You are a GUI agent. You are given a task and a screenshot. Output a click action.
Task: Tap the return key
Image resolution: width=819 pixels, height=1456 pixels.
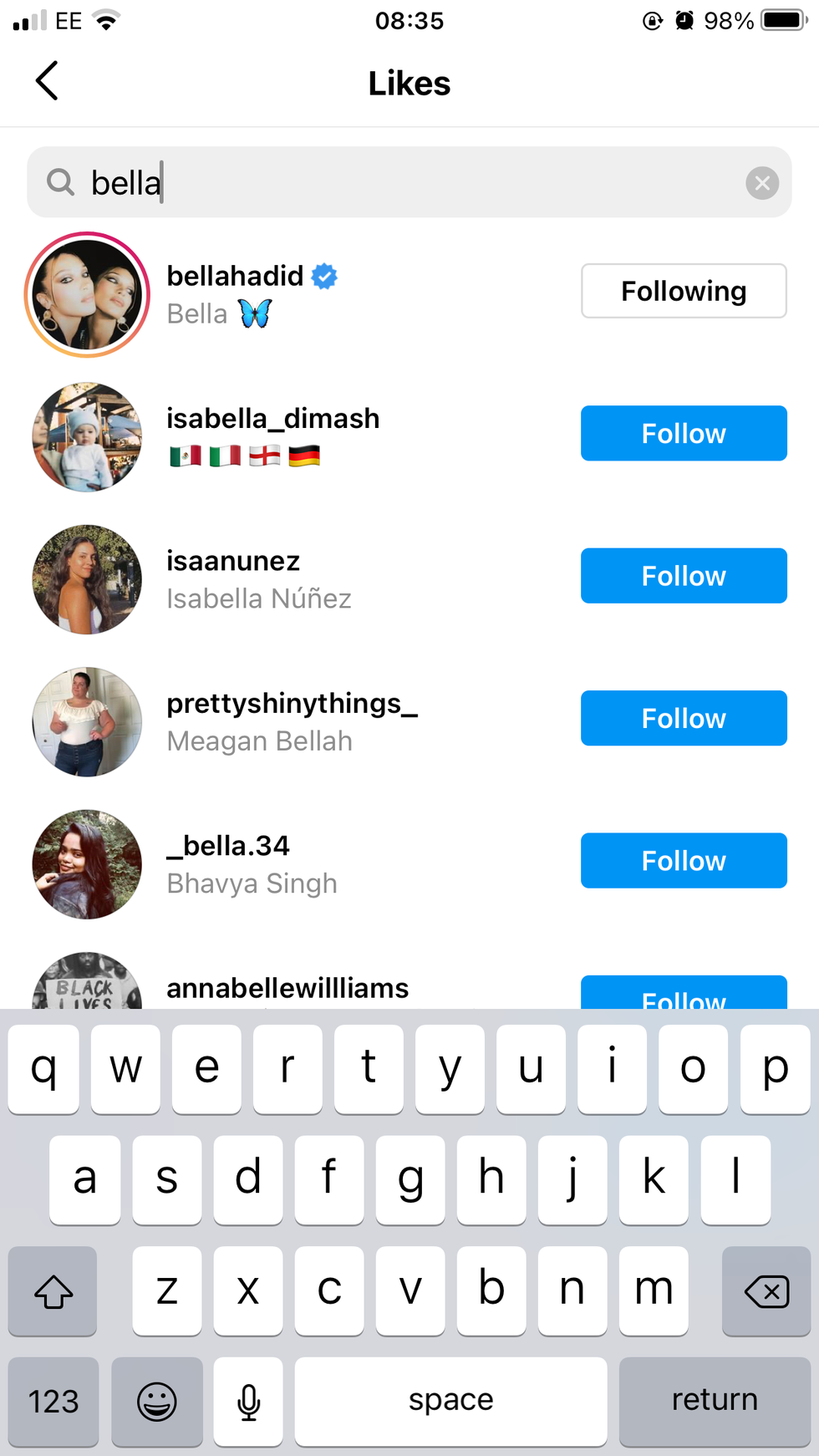[714, 1400]
